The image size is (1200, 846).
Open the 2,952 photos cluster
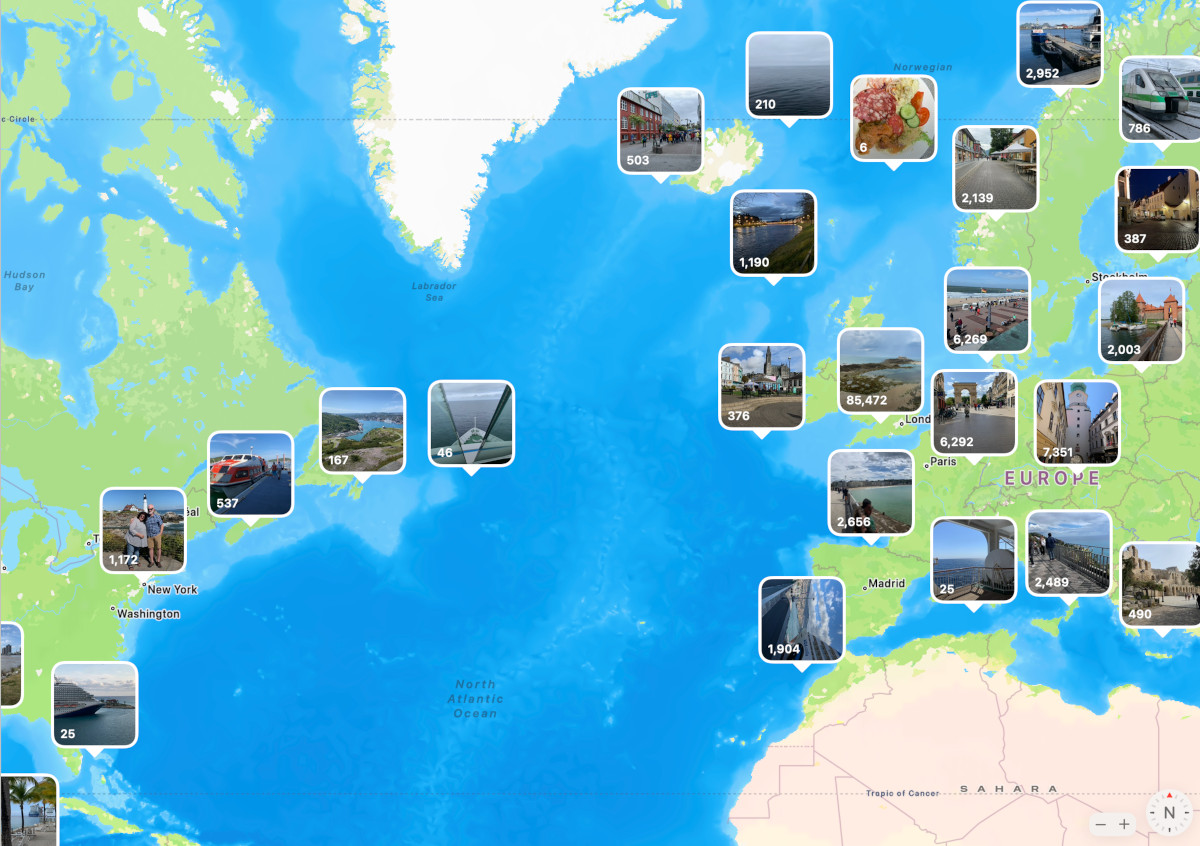pyautogui.click(x=1060, y=43)
